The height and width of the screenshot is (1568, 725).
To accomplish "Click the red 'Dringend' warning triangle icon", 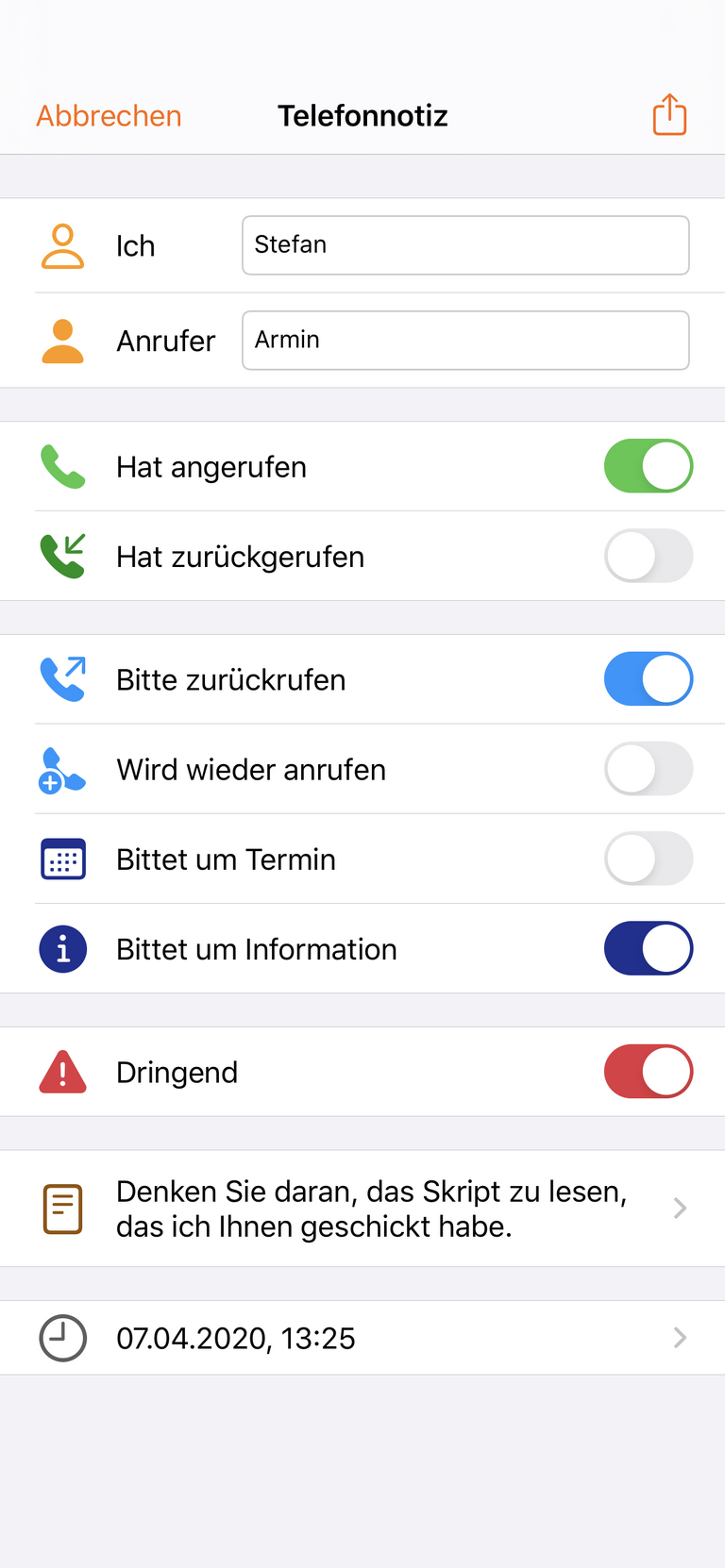I will [61, 1072].
